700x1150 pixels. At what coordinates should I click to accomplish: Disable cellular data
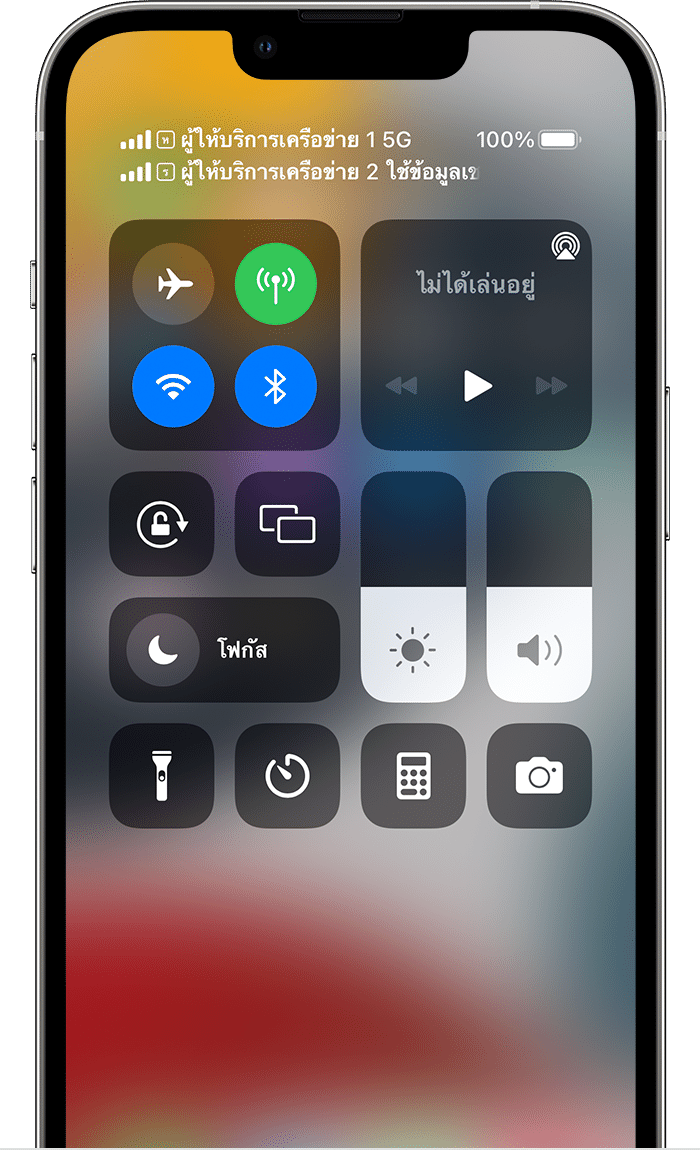point(275,285)
